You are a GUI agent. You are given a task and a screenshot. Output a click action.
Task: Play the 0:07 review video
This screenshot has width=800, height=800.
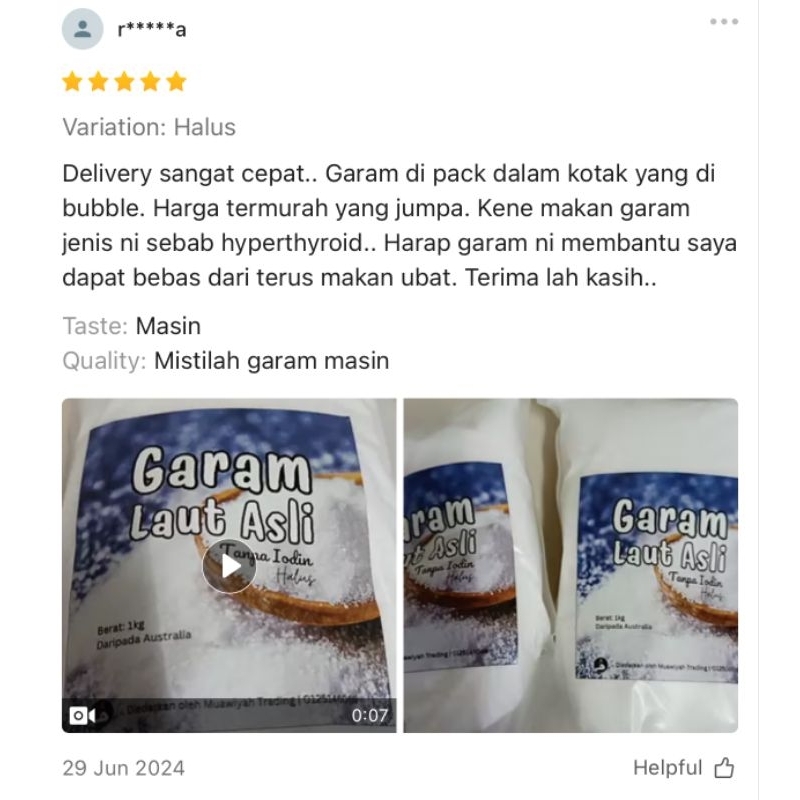click(x=229, y=566)
